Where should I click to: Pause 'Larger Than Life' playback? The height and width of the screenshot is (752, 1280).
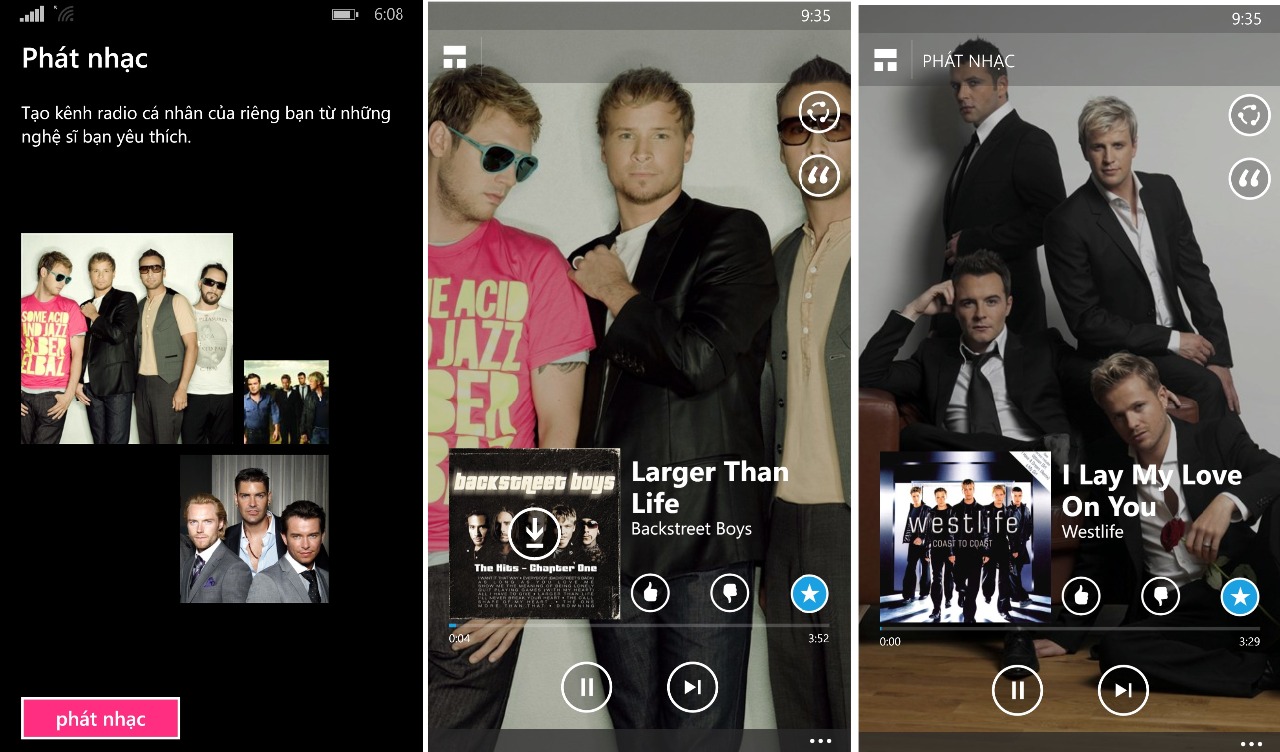(x=586, y=687)
